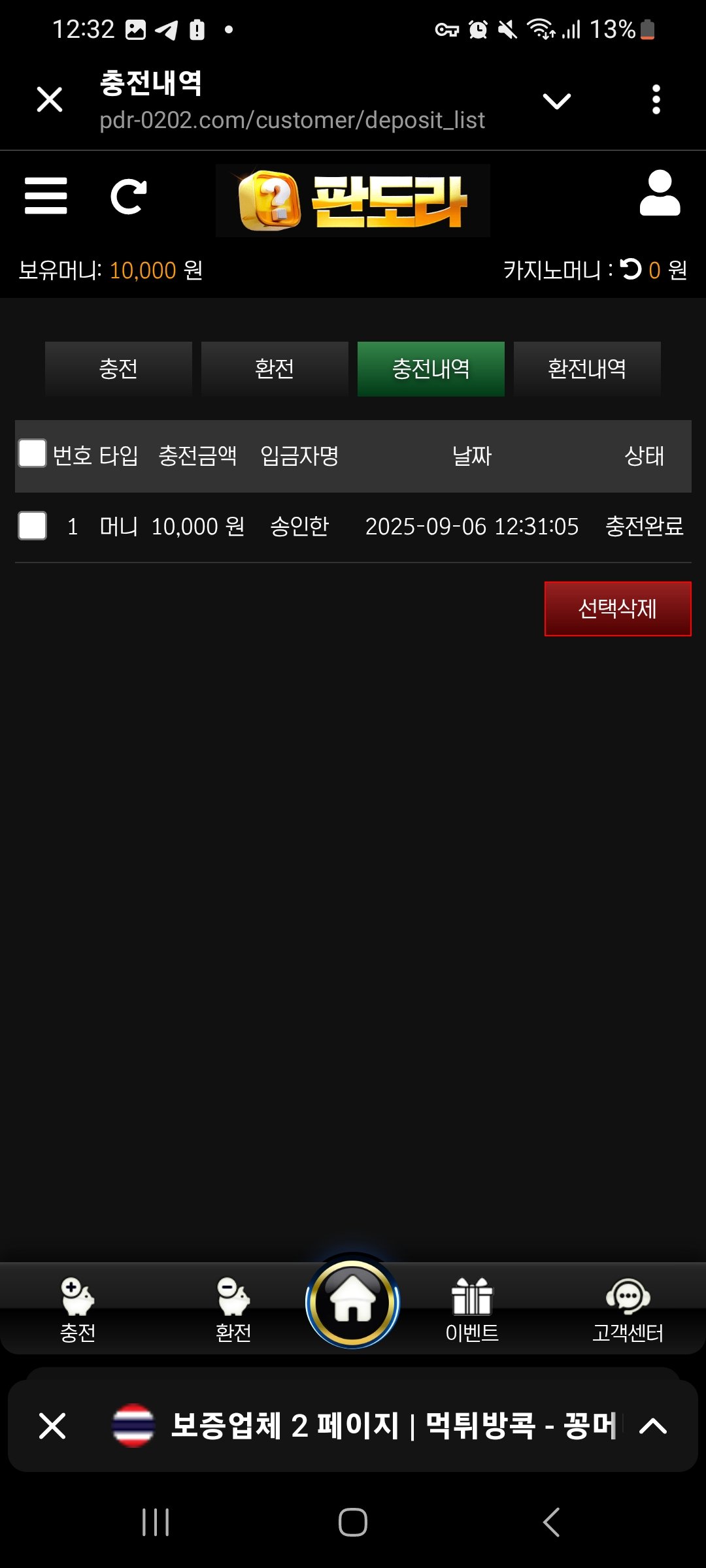The height and width of the screenshot is (1568, 706).
Task: Tap the 선택삭제 button
Action: click(x=618, y=609)
